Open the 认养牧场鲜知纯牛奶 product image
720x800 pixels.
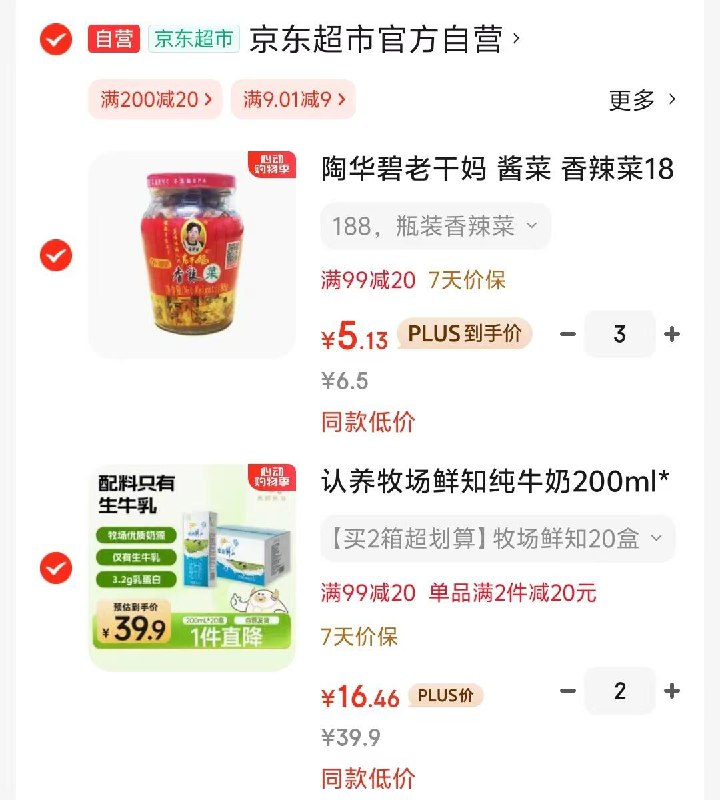pos(192,567)
